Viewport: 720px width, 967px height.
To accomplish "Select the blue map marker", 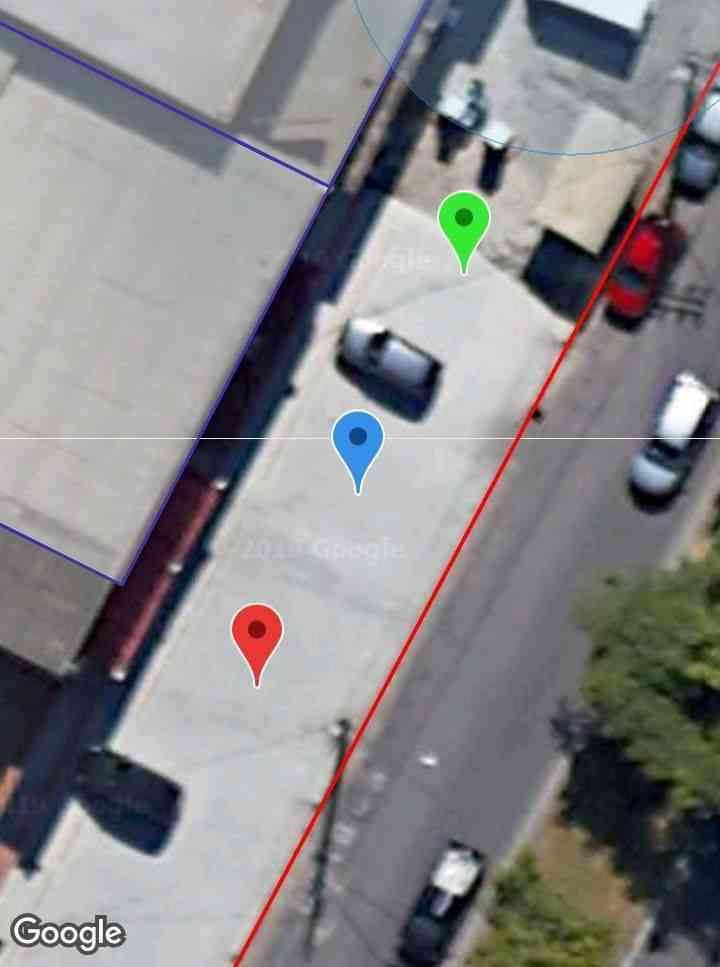I will coord(357,441).
